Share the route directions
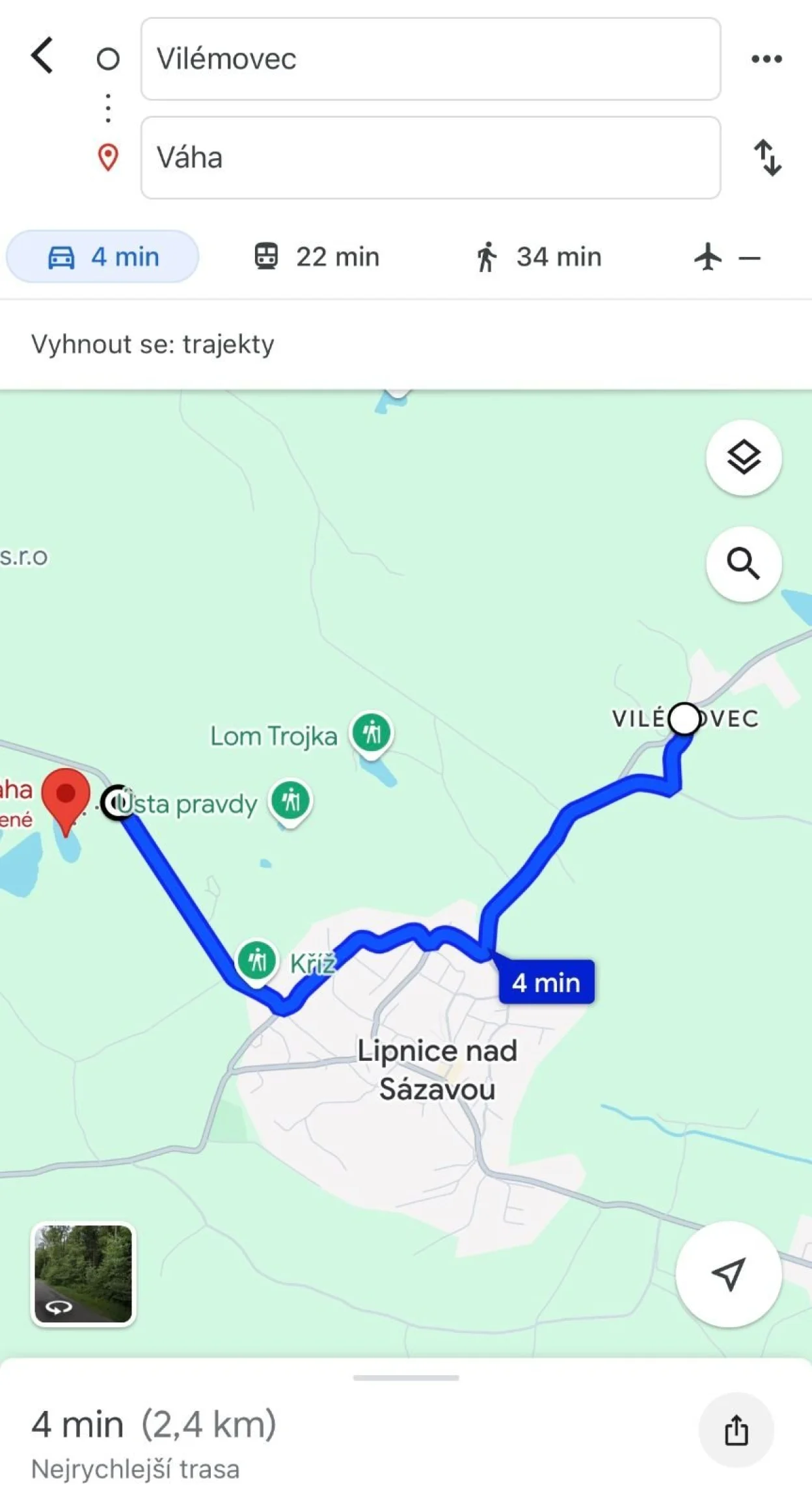Screen dimensions: 812x1506 736,1430
